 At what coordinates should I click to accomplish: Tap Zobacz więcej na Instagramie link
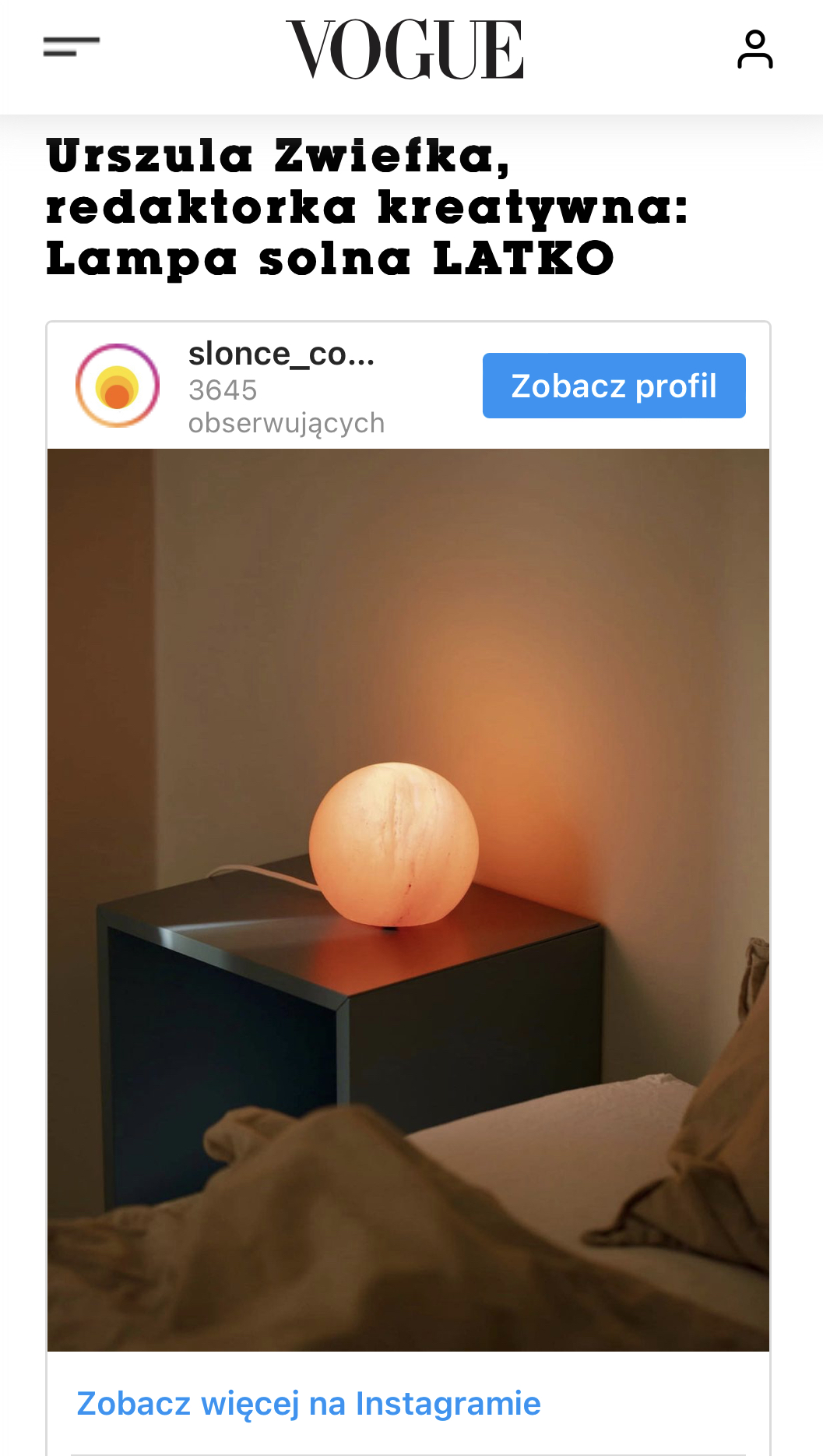click(x=308, y=1404)
